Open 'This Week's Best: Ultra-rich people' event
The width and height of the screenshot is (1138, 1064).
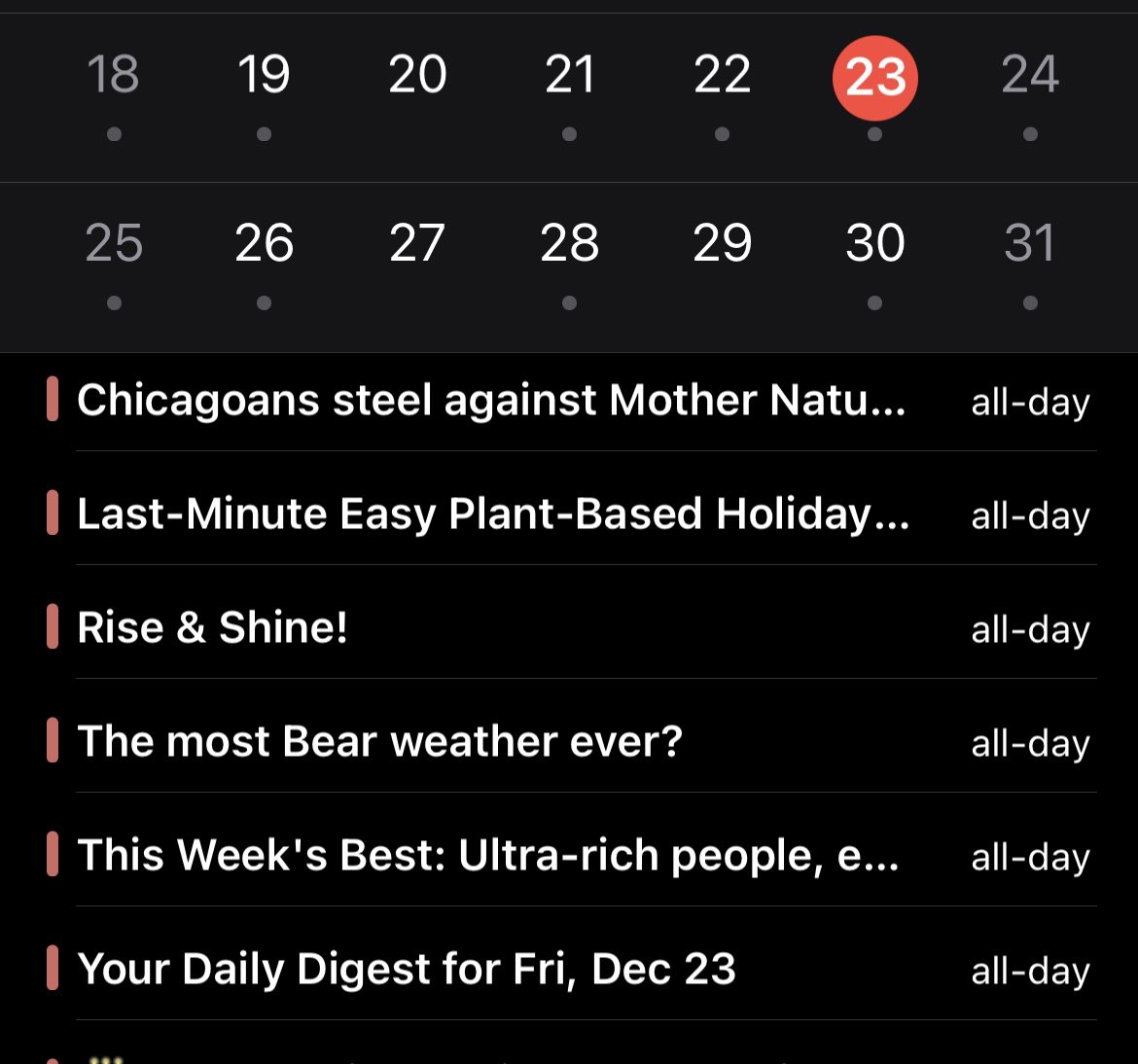click(x=487, y=856)
